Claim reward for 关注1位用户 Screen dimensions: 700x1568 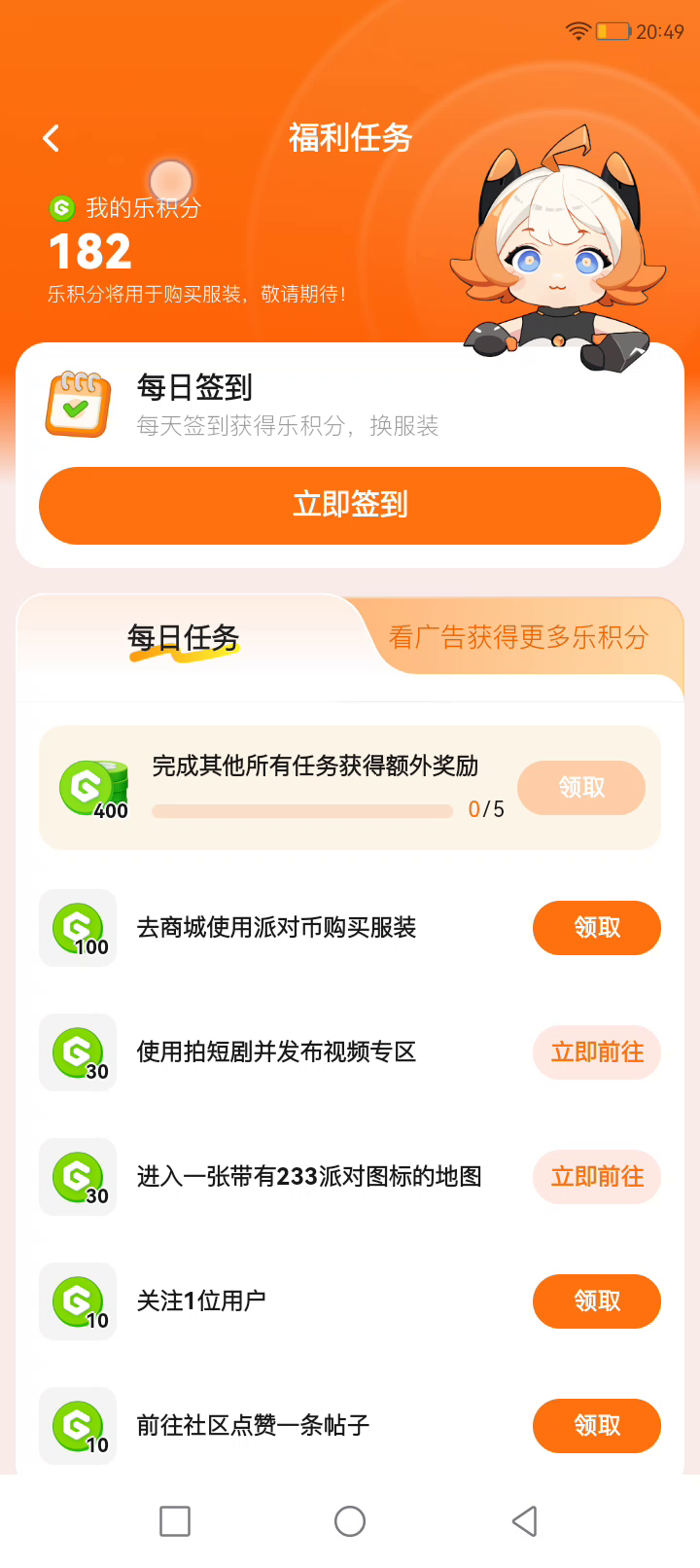click(596, 1301)
